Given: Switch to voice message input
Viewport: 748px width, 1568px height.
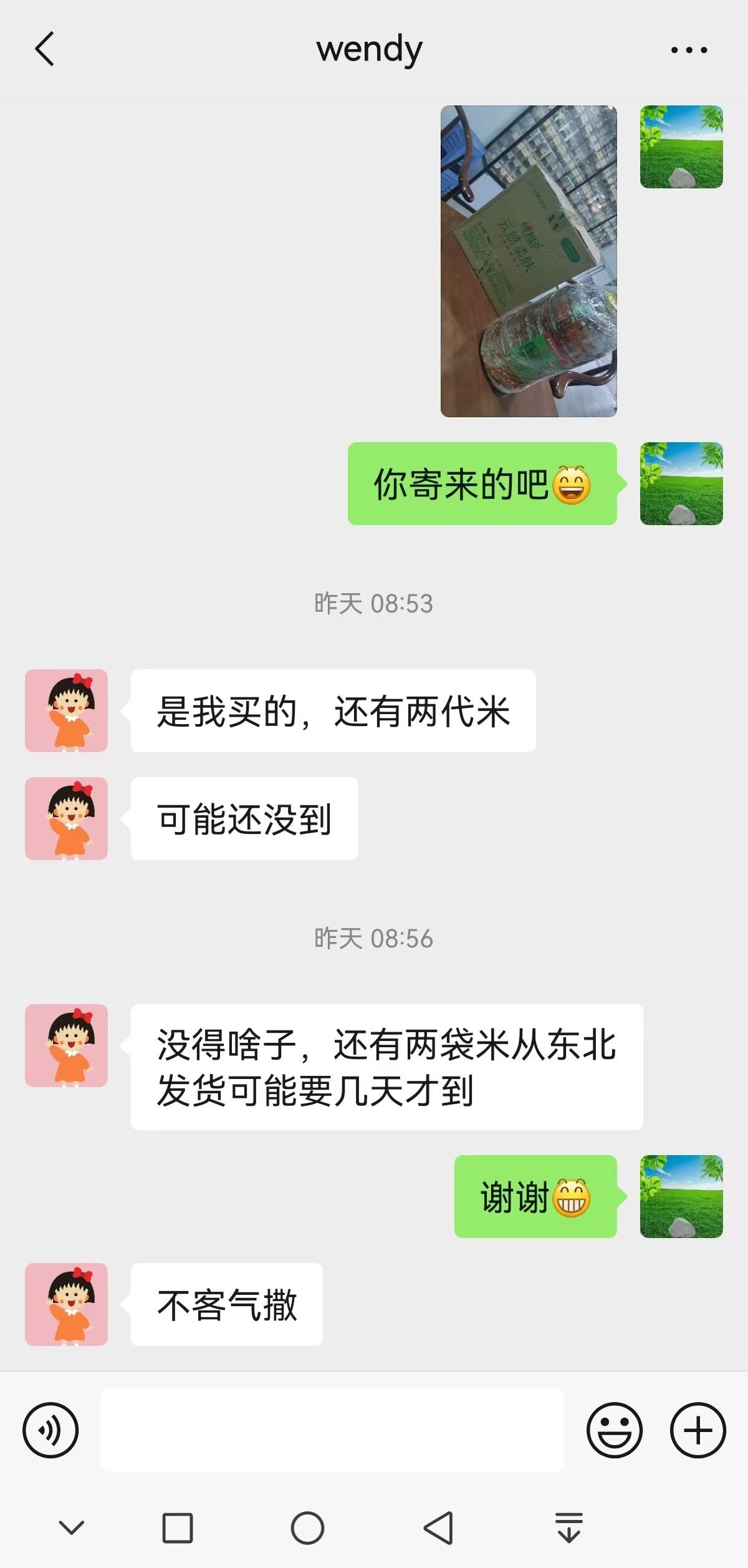Looking at the screenshot, I should tap(50, 1430).
